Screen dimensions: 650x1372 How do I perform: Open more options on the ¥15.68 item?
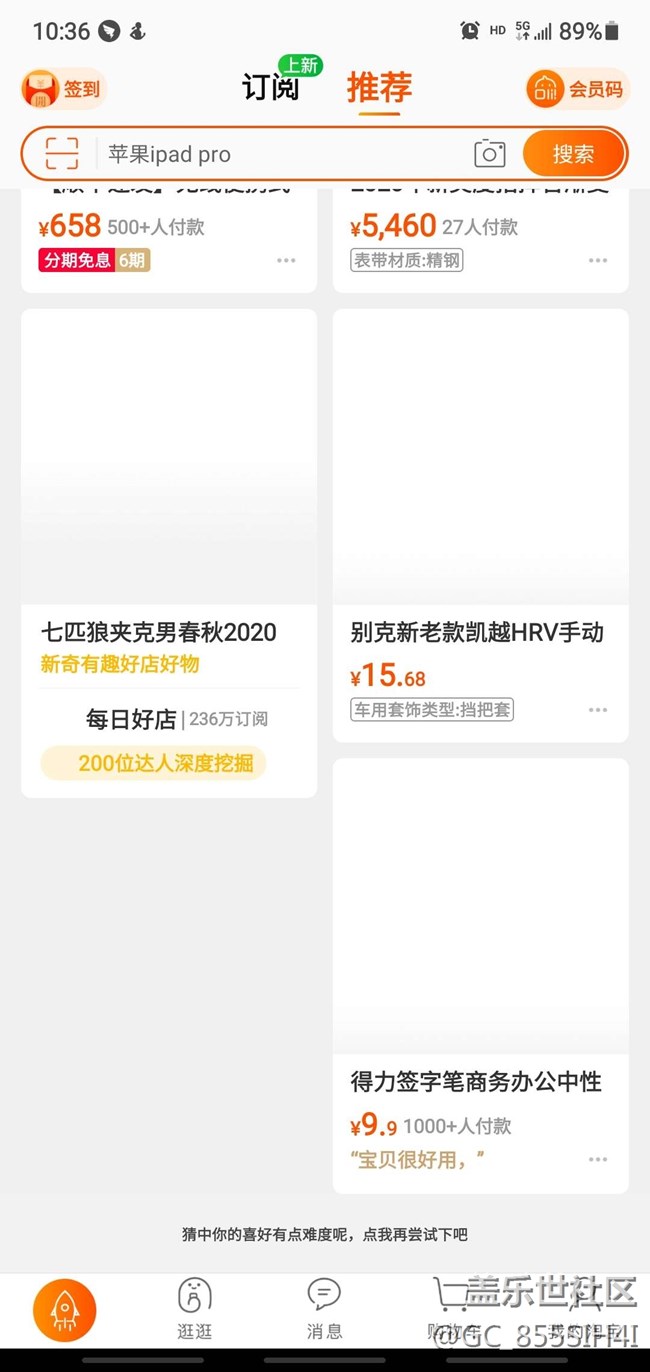tap(598, 710)
